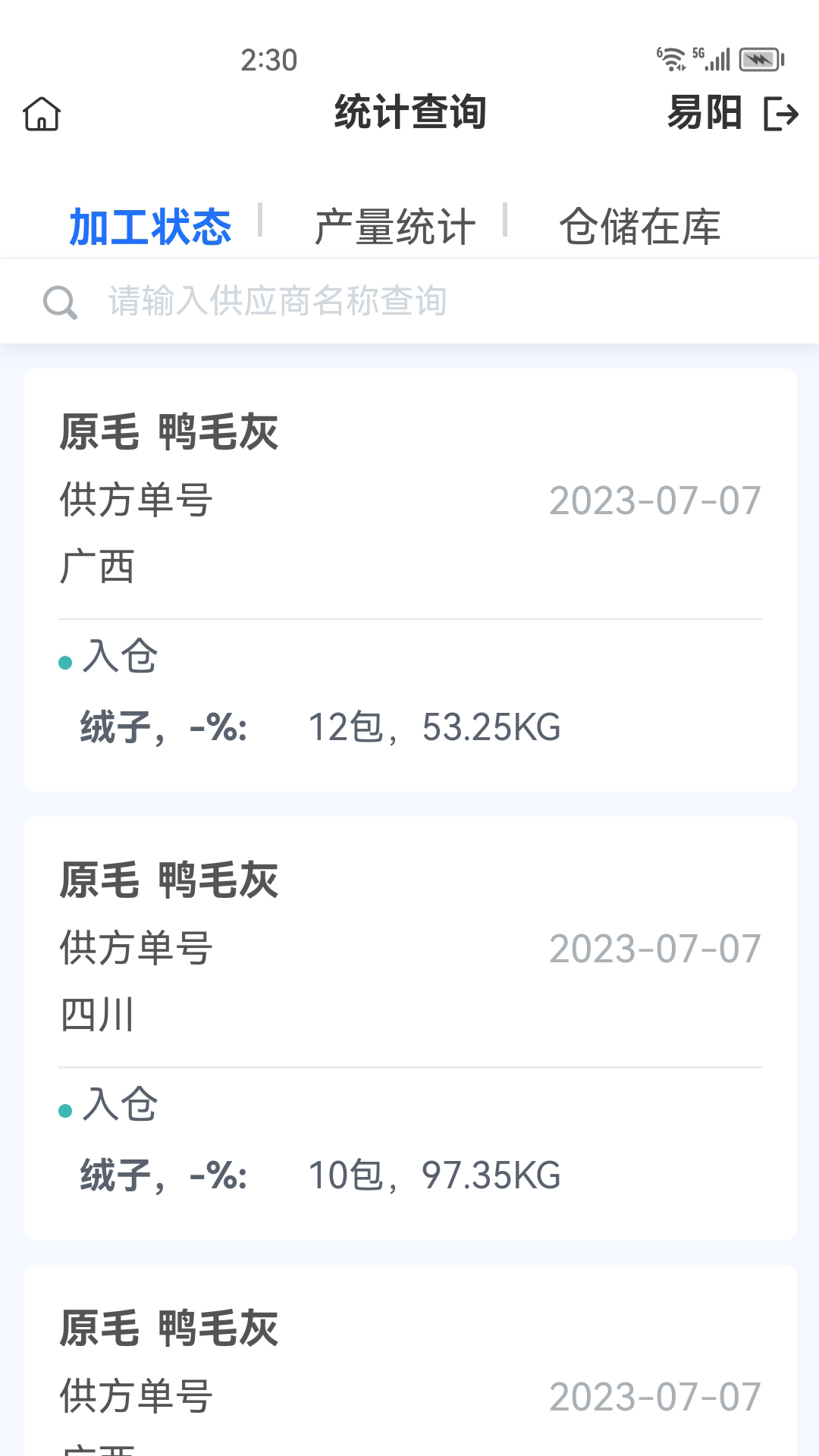This screenshot has height=1456, width=819.
Task: Tap the green status dot on 四川 card
Action: (64, 1109)
